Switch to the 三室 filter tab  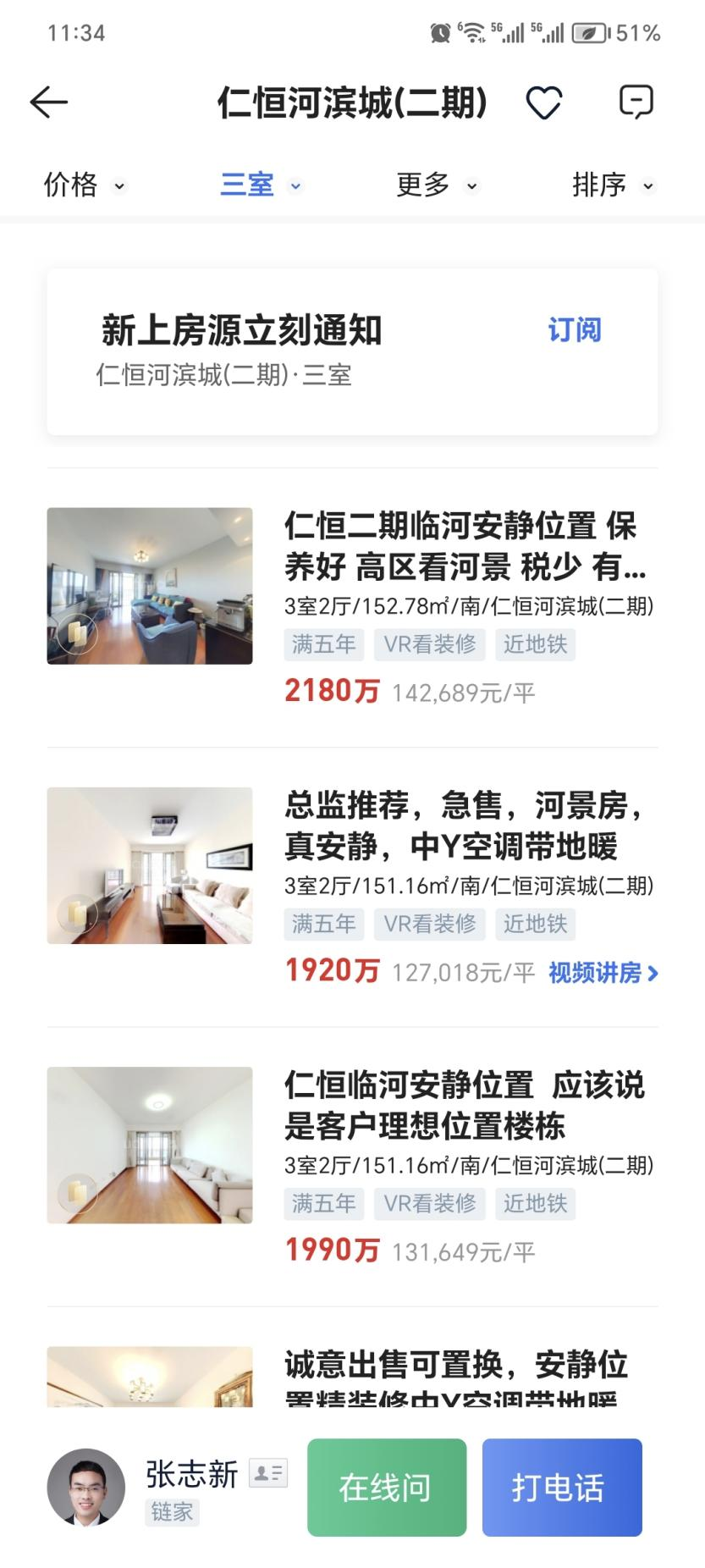[258, 185]
